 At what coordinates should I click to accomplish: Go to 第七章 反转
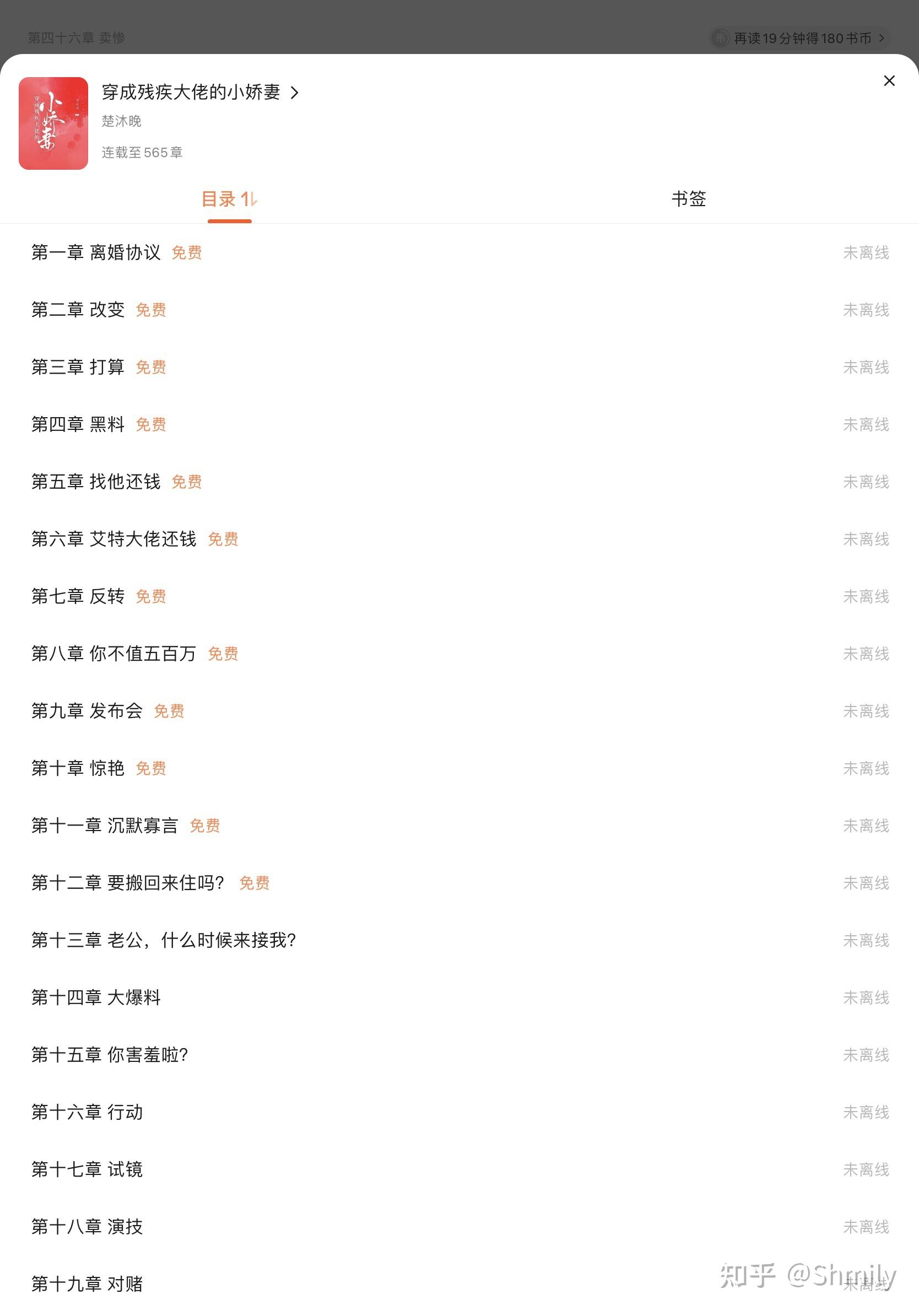pyautogui.click(x=78, y=597)
